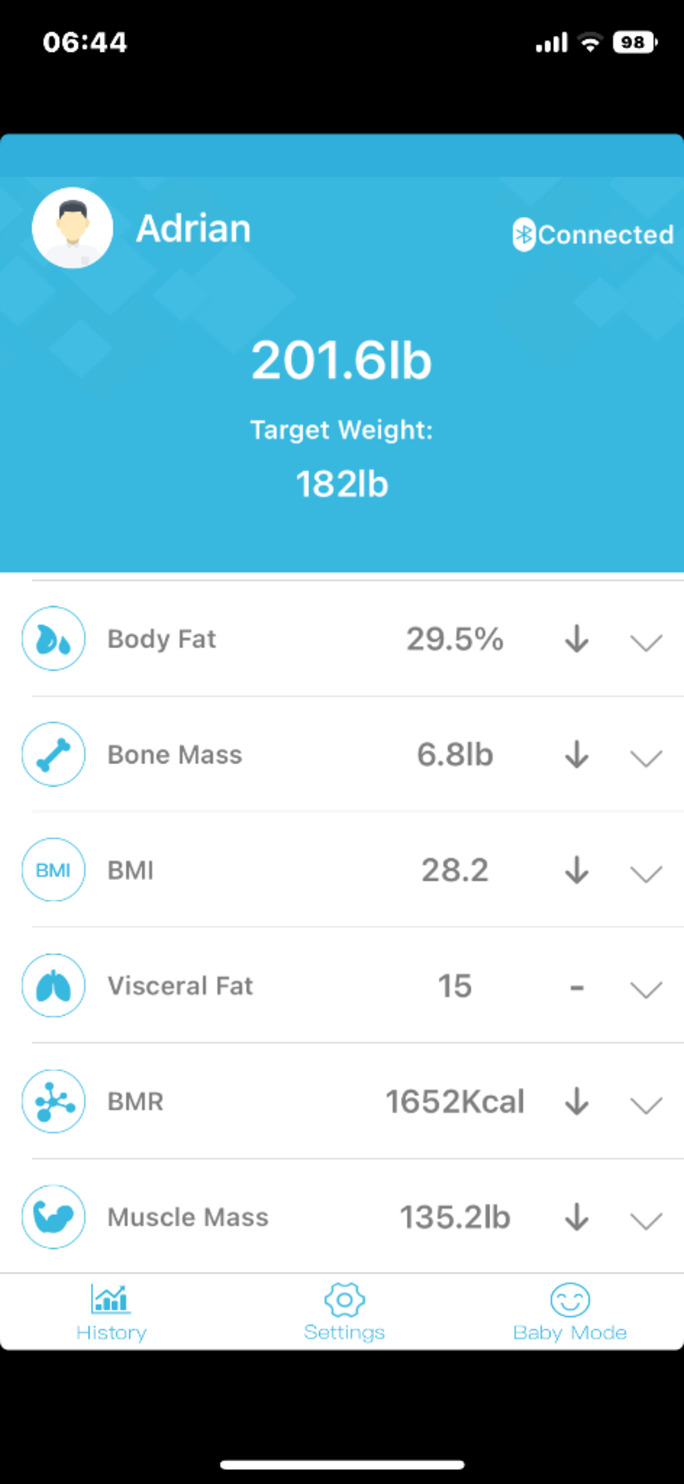This screenshot has width=684, height=1484.
Task: Expand the Muscle Mass row
Action: (x=647, y=1219)
